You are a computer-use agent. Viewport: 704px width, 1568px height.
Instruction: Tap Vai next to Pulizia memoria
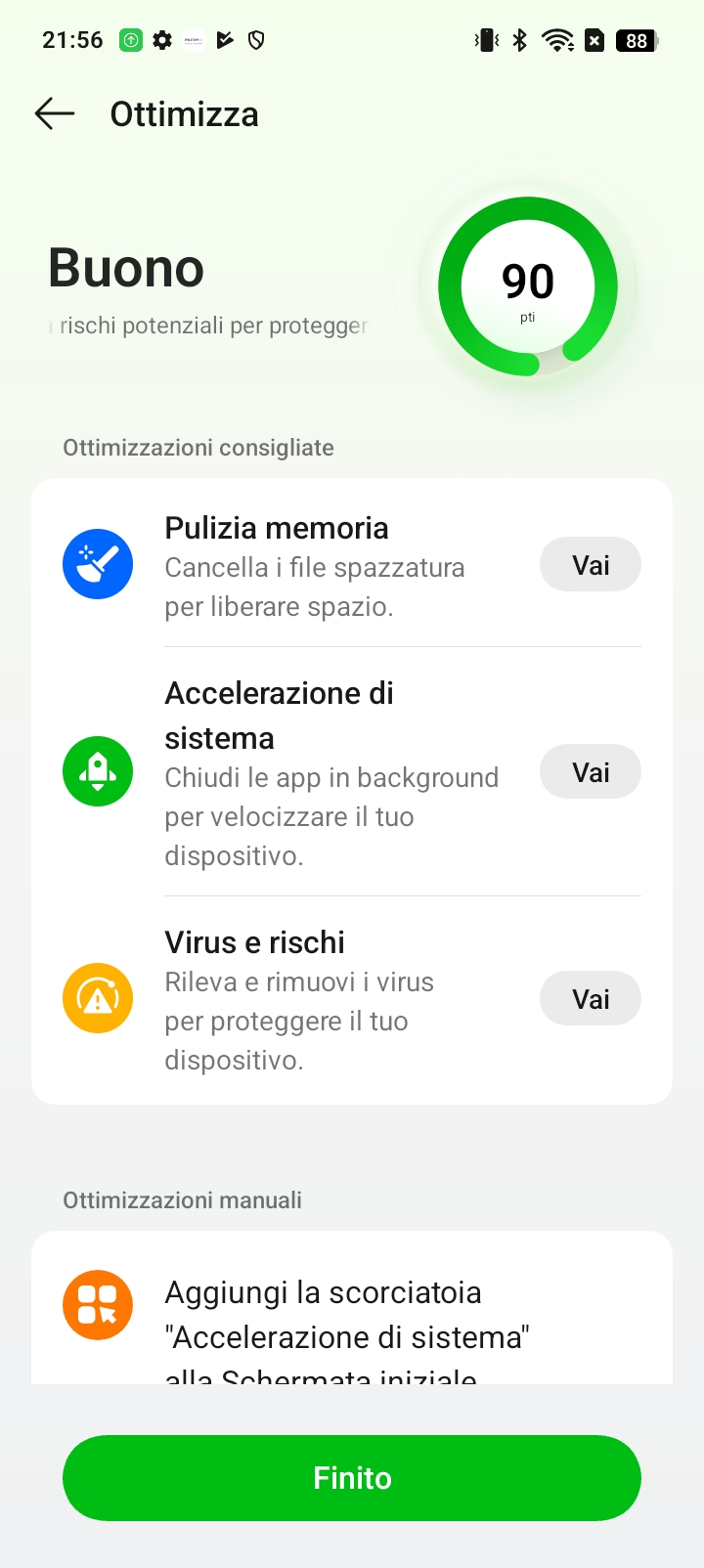coord(591,565)
